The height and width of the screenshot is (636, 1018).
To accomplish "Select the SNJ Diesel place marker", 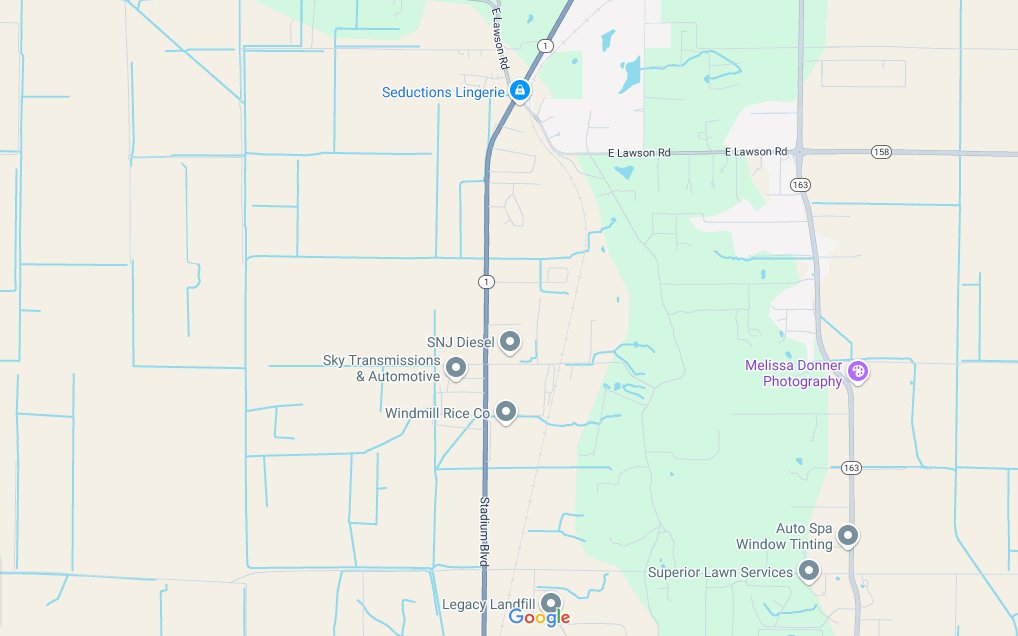I will click(510, 342).
